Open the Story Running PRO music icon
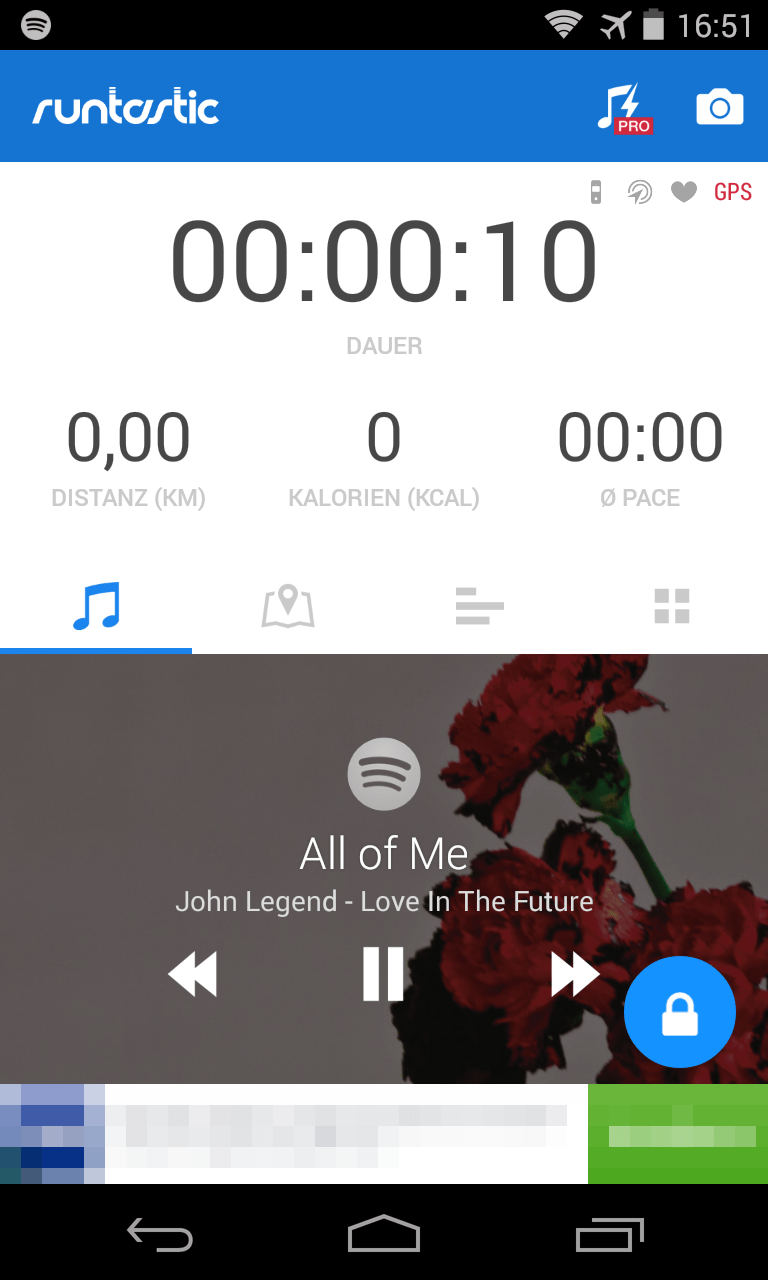 pos(624,108)
